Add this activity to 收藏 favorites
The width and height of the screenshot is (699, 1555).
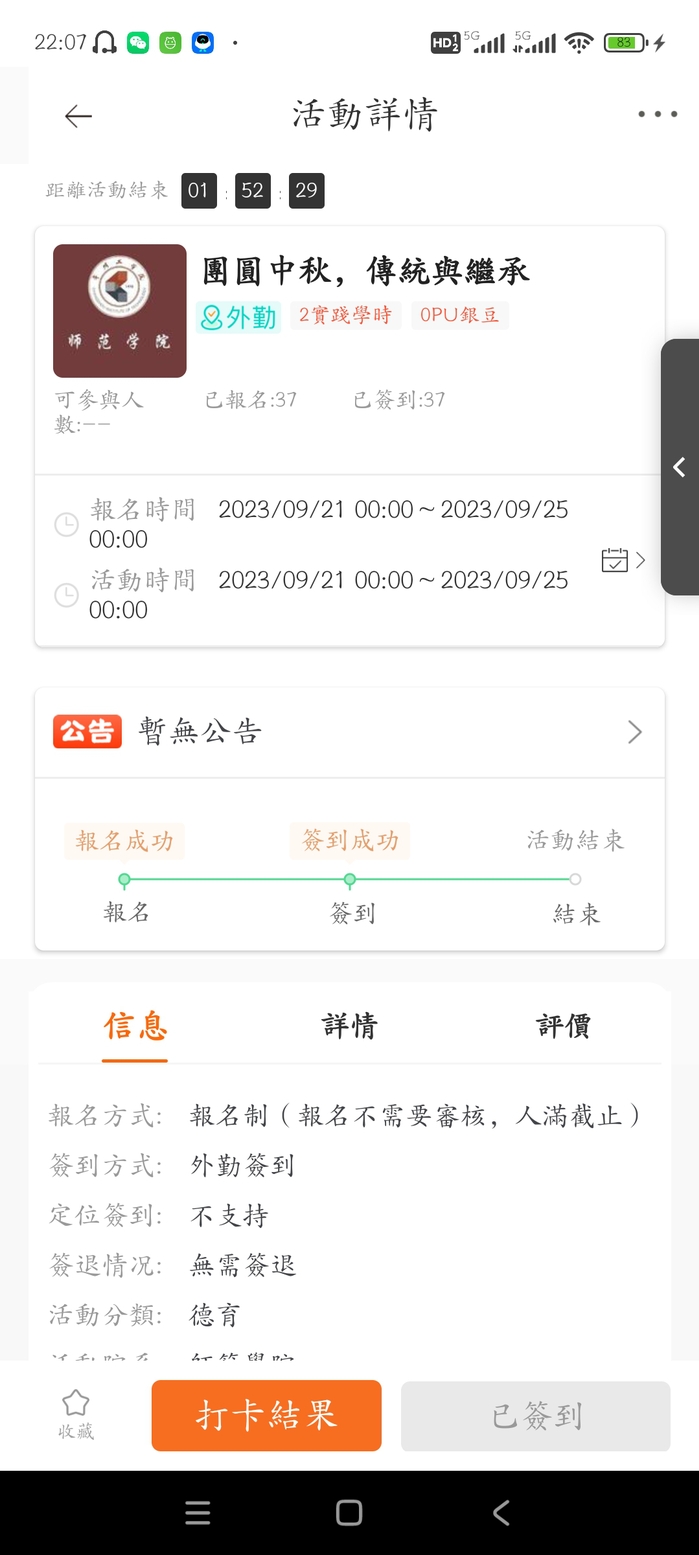(x=76, y=1415)
